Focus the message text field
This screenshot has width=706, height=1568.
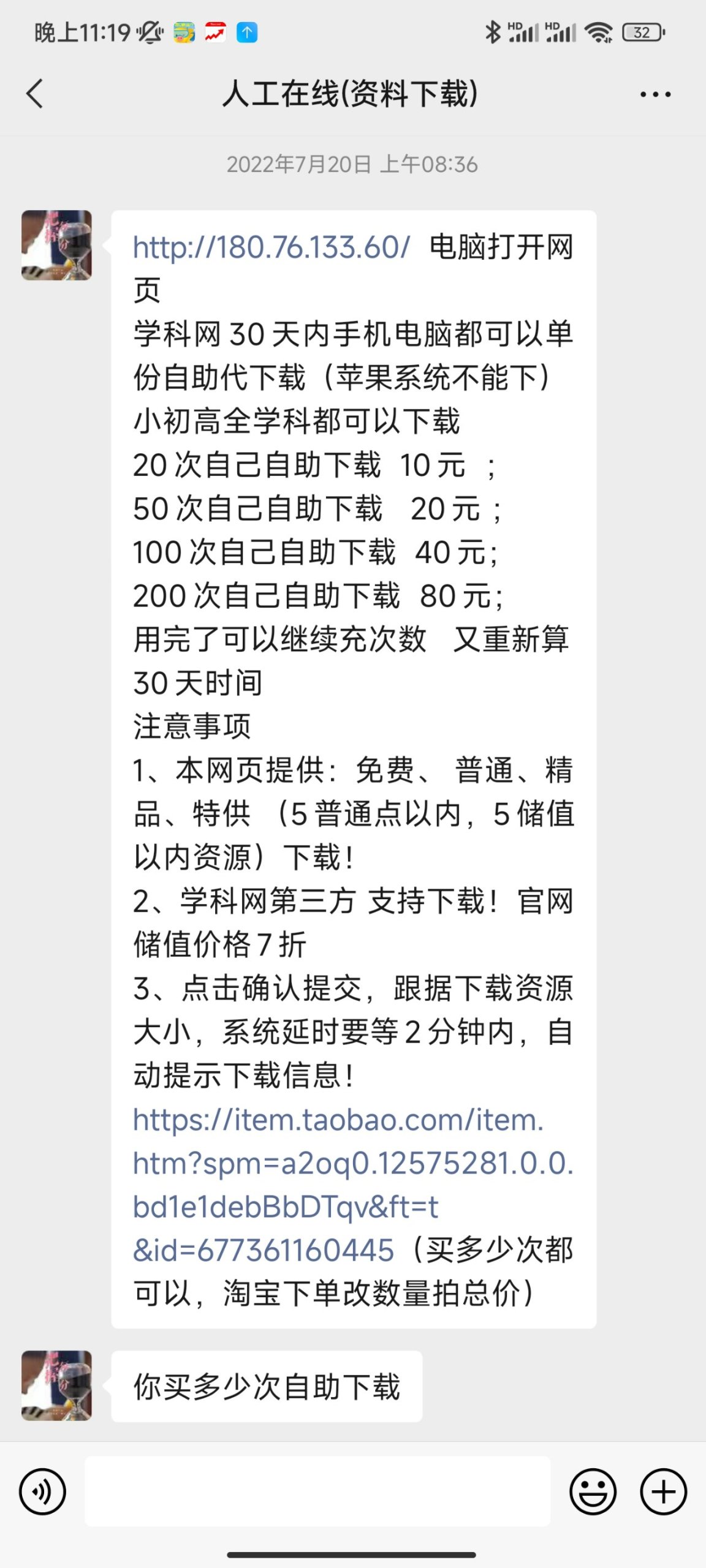(x=317, y=1491)
